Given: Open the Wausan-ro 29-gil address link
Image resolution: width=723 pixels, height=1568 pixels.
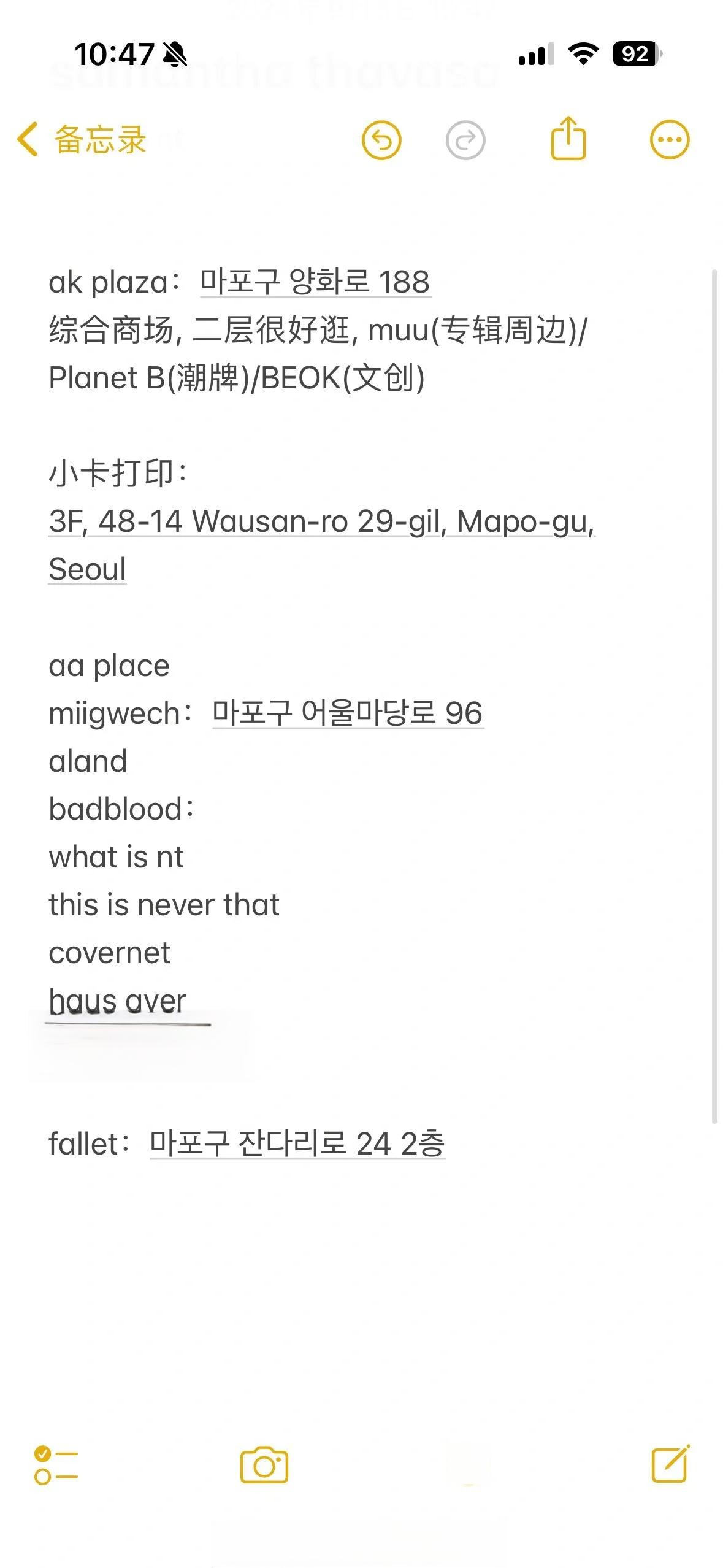Looking at the screenshot, I should click(321, 522).
